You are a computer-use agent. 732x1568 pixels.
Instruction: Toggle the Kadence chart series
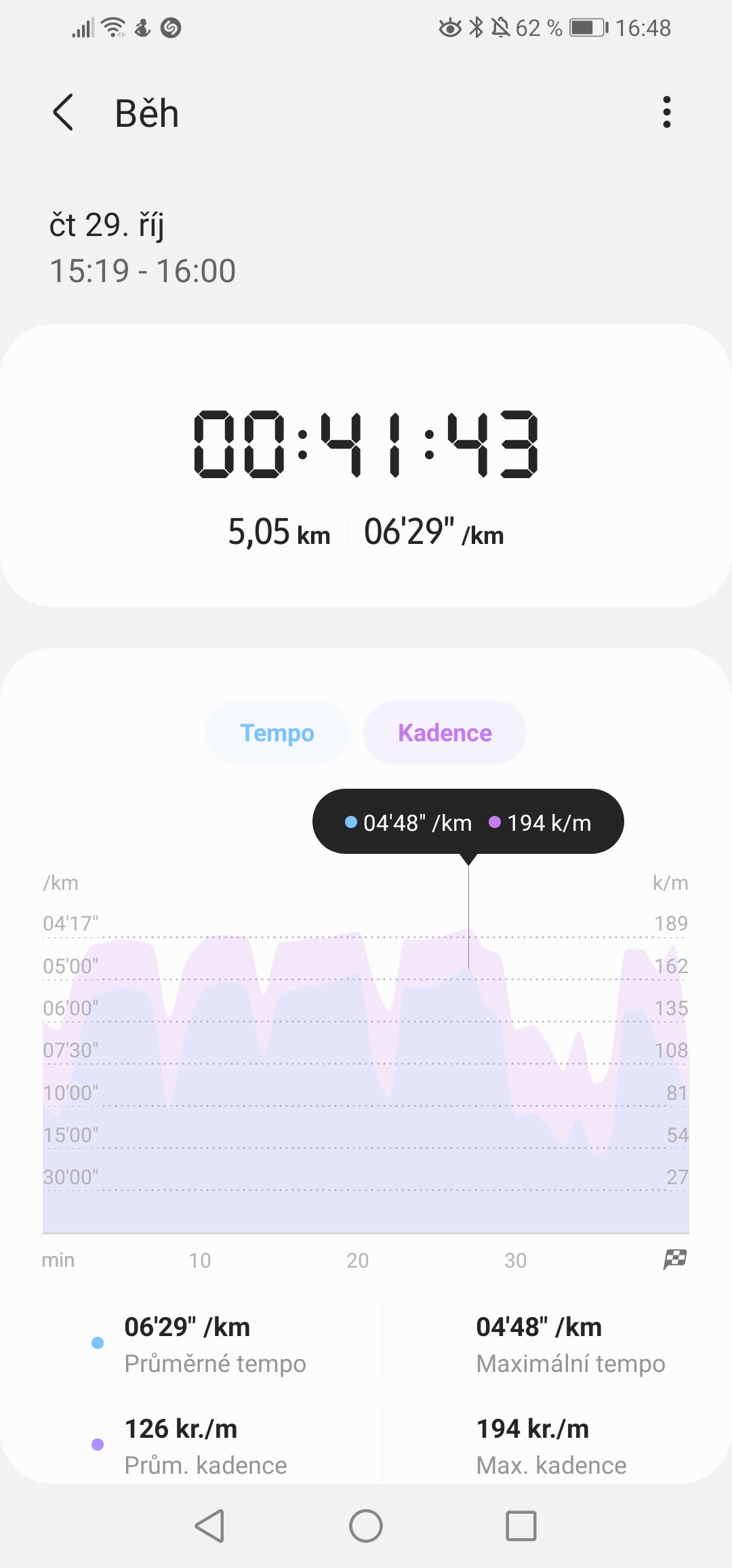click(x=445, y=732)
